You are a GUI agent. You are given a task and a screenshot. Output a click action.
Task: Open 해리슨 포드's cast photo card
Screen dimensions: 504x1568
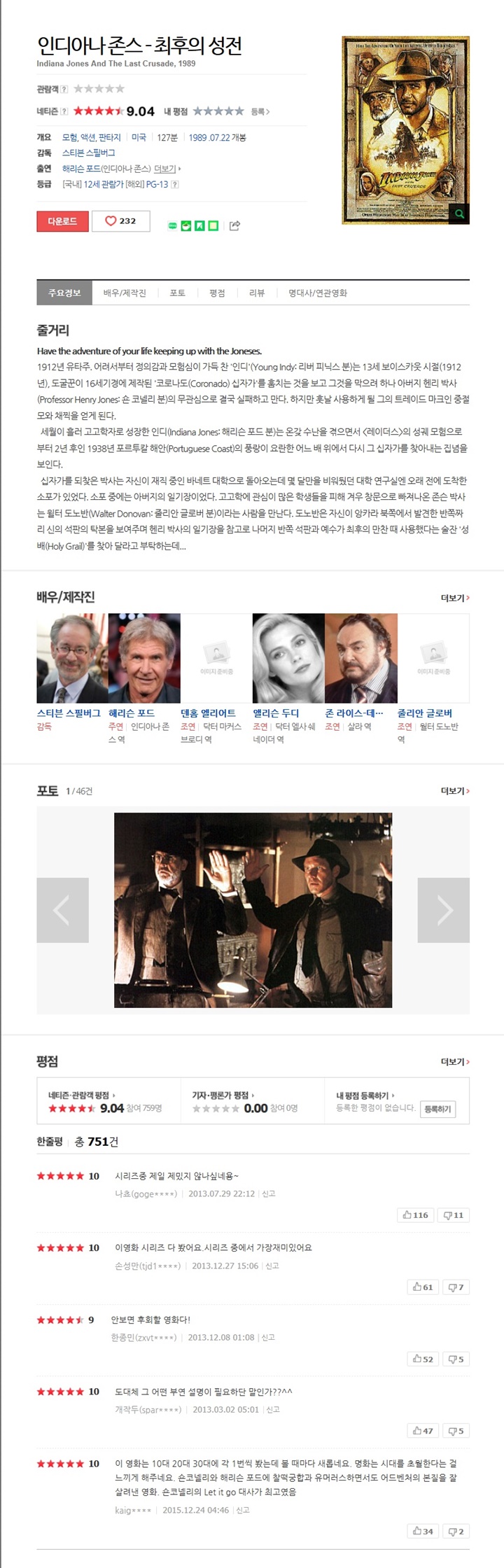pos(144,657)
